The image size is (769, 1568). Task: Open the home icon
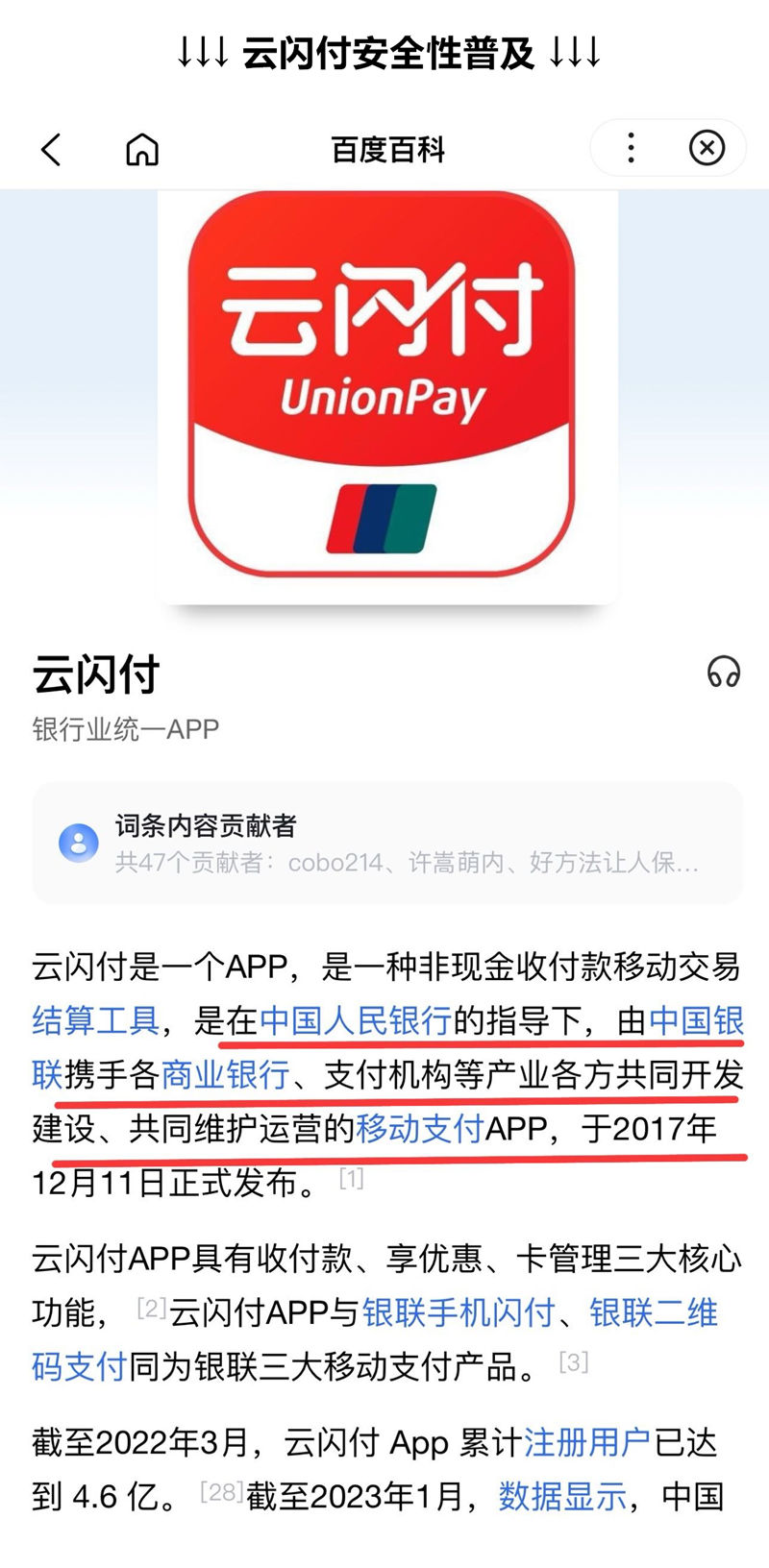pos(142,150)
